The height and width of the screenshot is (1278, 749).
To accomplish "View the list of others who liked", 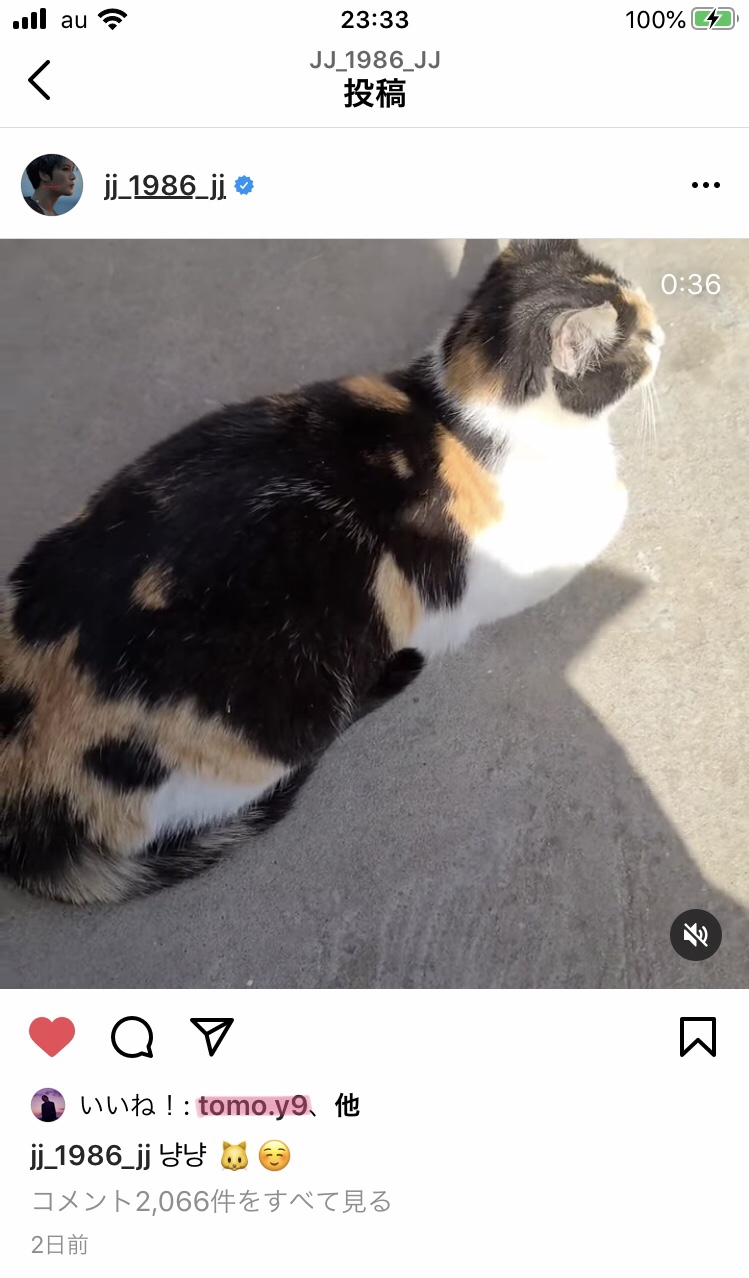I will pyautogui.click(x=347, y=1106).
